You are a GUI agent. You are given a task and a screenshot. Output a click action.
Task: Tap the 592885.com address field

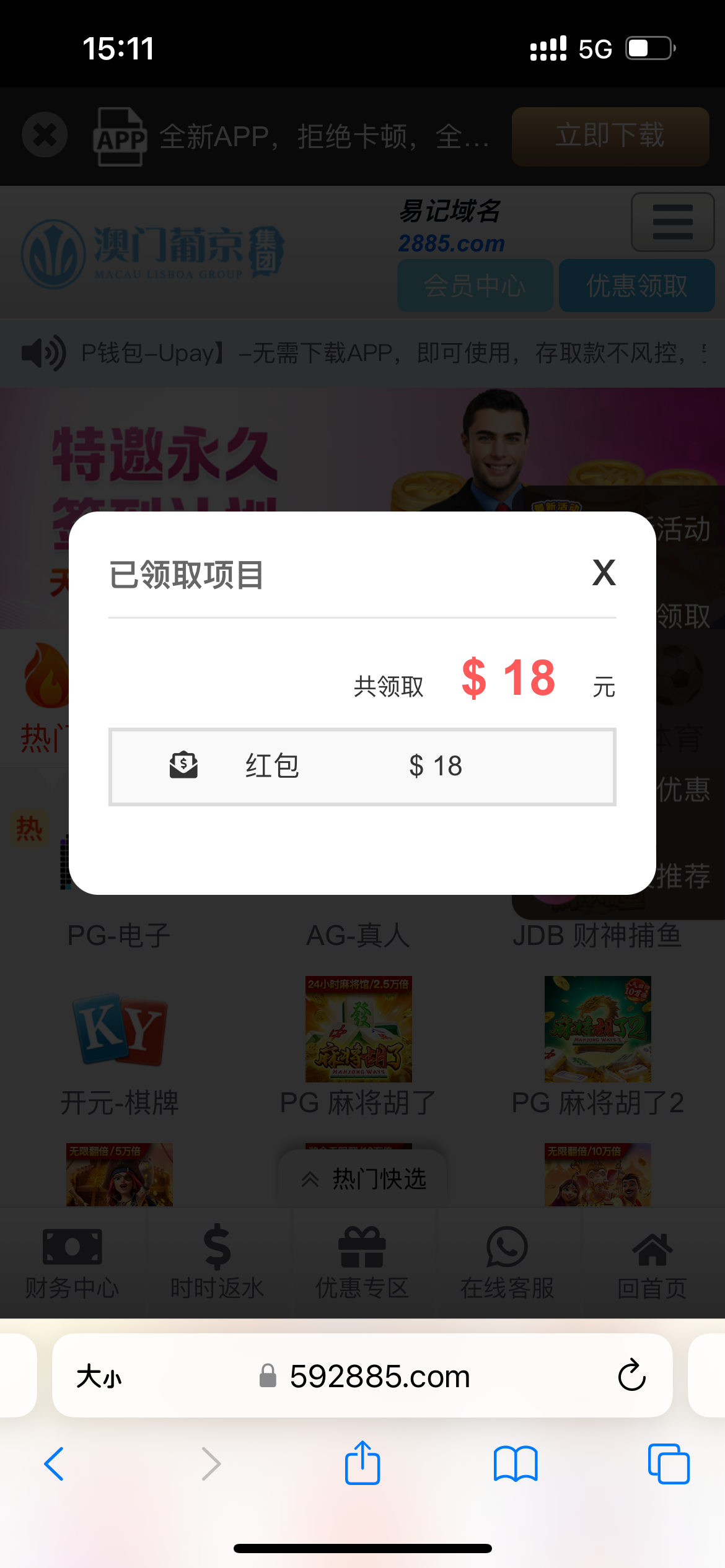coord(379,1377)
